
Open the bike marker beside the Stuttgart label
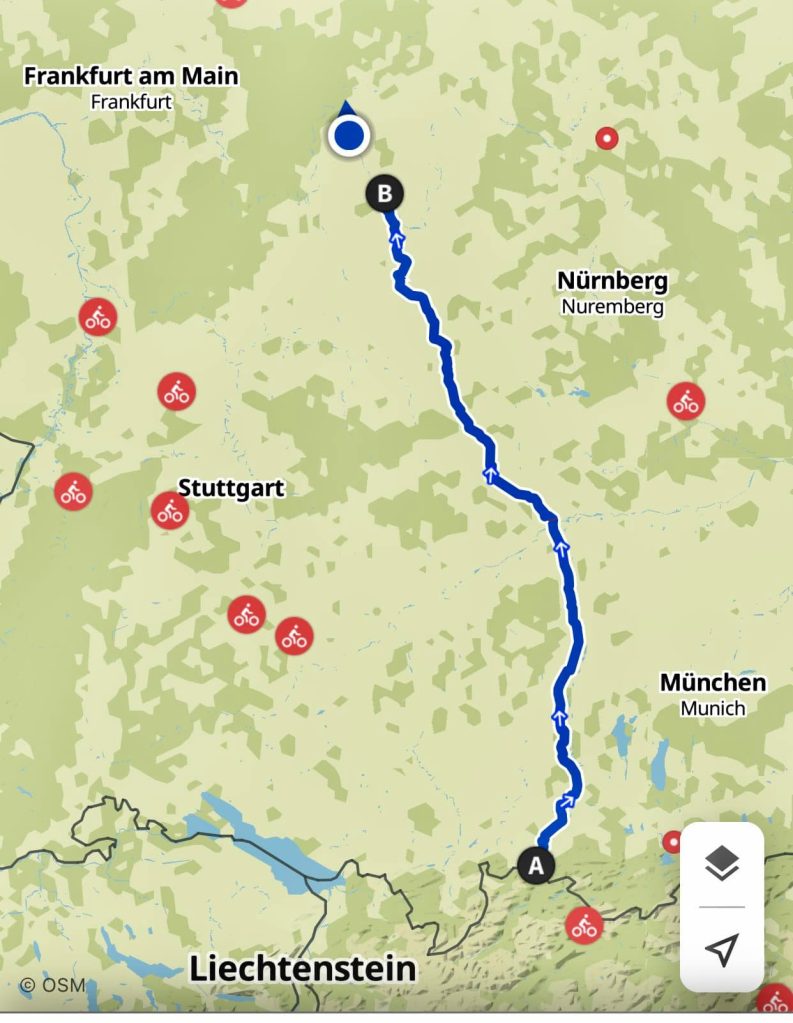(170, 510)
